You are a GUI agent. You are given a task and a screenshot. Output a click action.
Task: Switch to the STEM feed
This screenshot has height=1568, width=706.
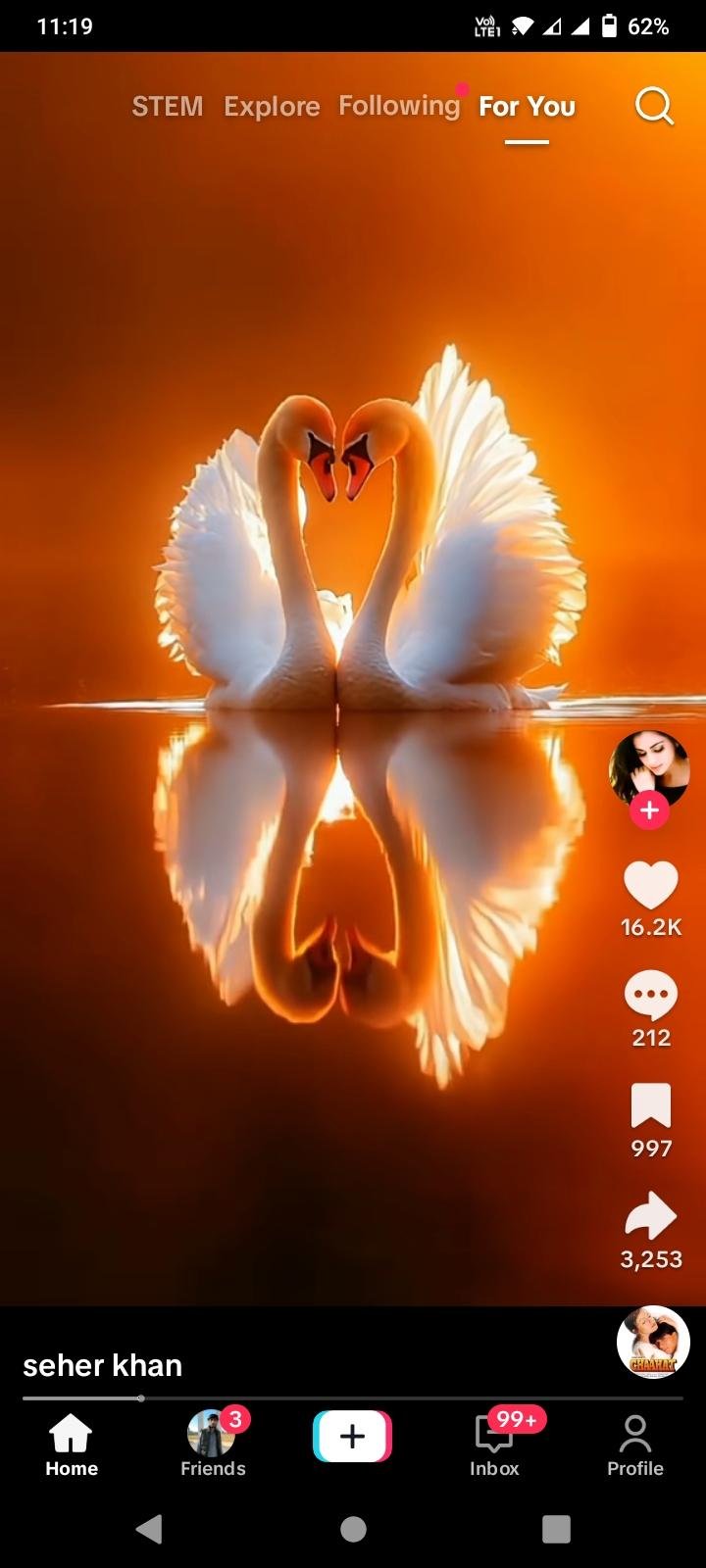point(168,106)
